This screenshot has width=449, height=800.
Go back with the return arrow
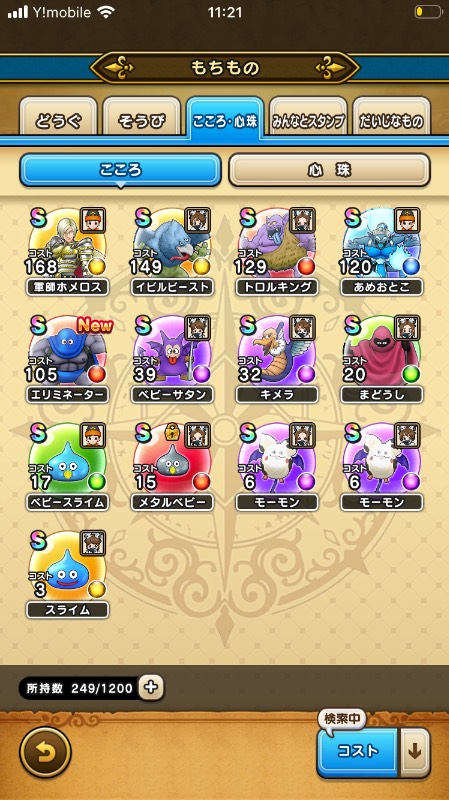(45, 752)
